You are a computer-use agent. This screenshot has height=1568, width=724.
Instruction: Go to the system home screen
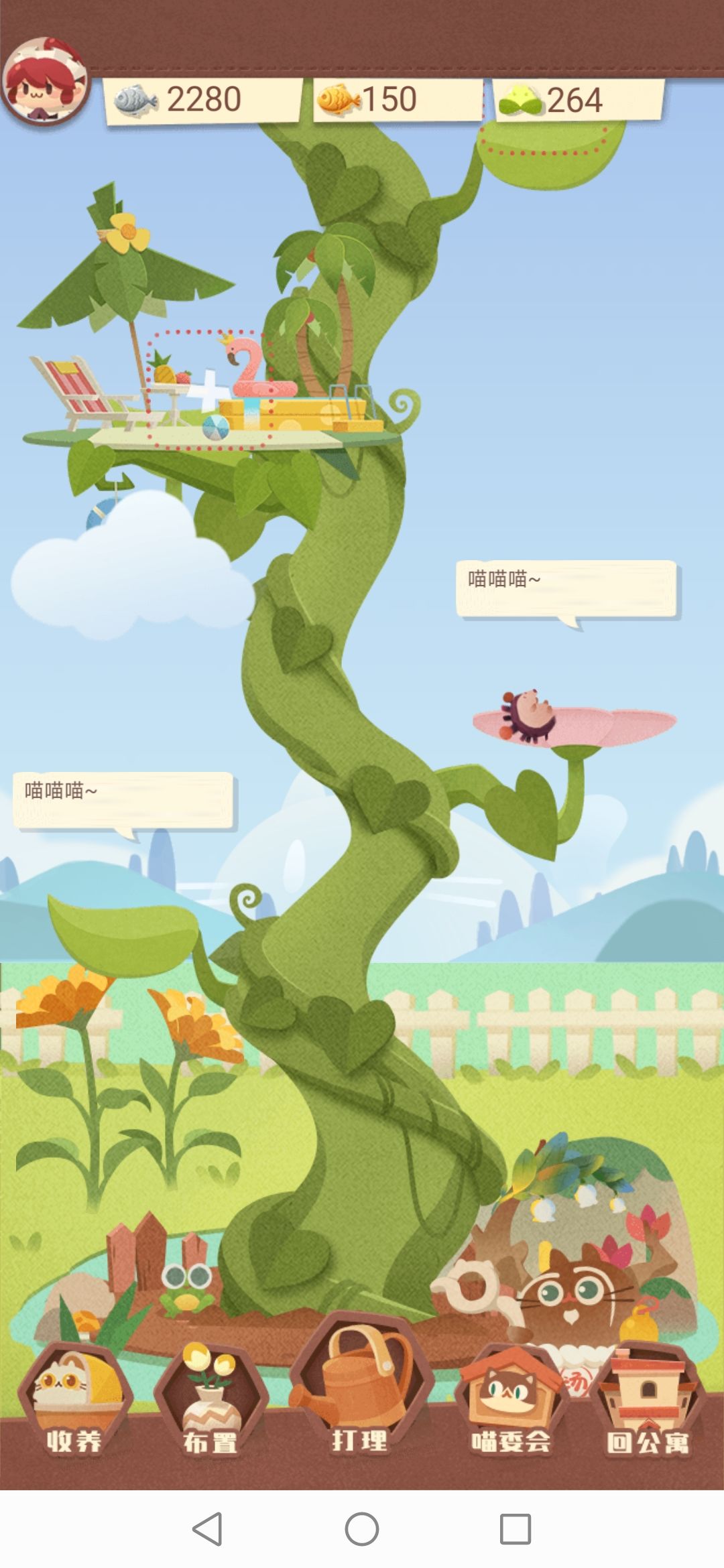tap(362, 1529)
